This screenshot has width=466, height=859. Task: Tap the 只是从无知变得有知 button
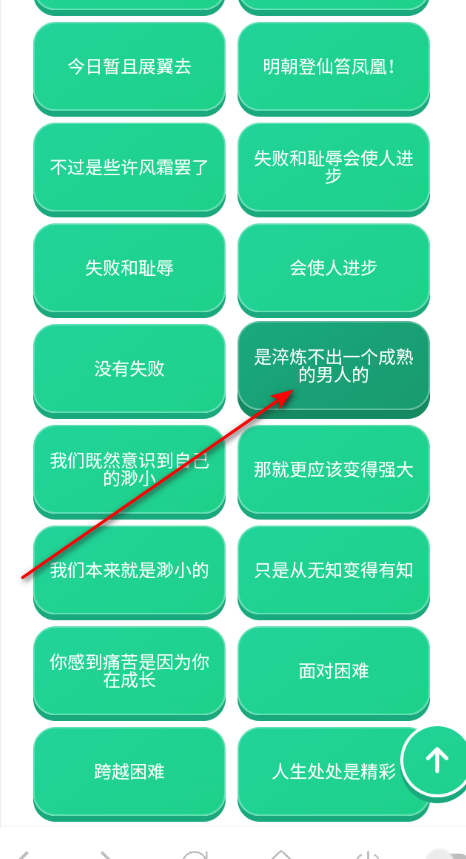(333, 572)
